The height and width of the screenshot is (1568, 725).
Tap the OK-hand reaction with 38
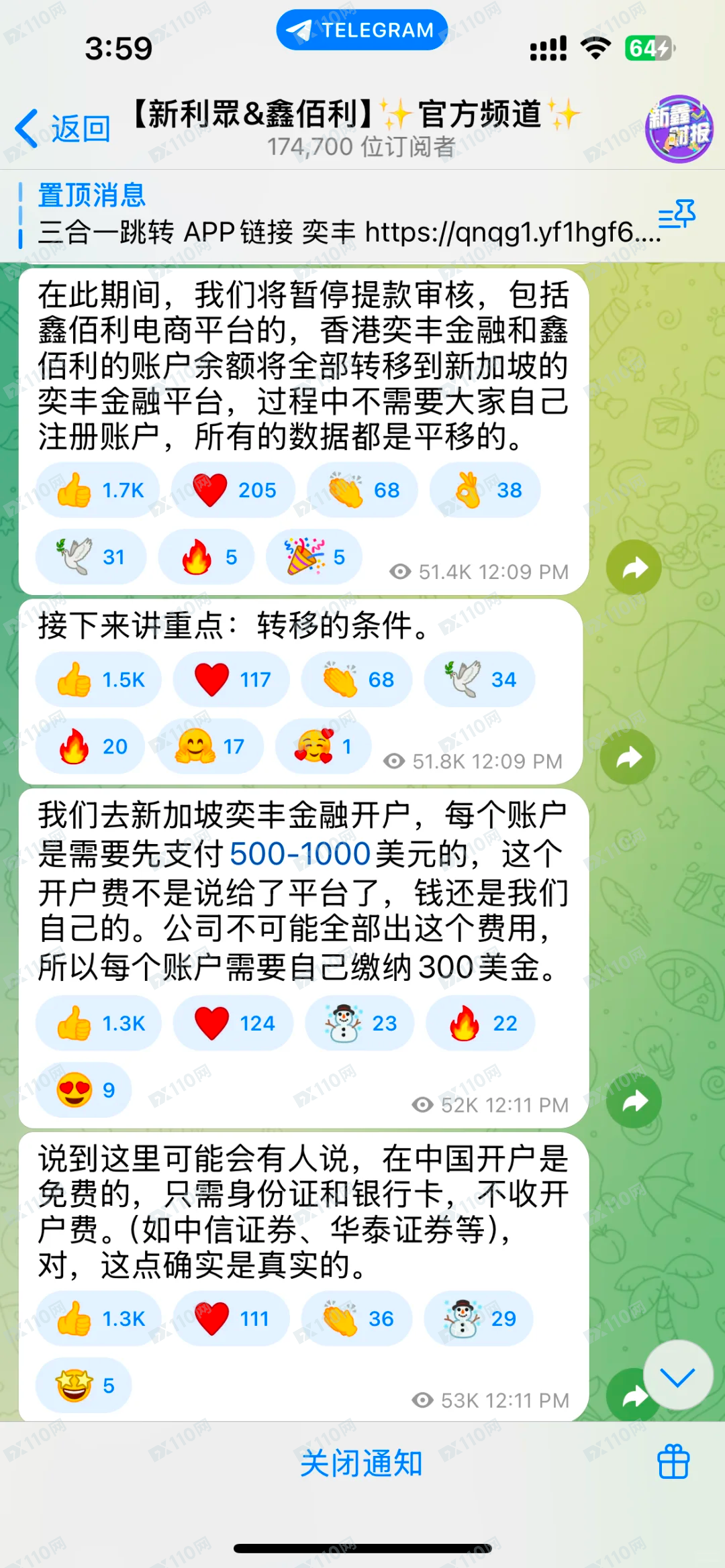[485, 490]
